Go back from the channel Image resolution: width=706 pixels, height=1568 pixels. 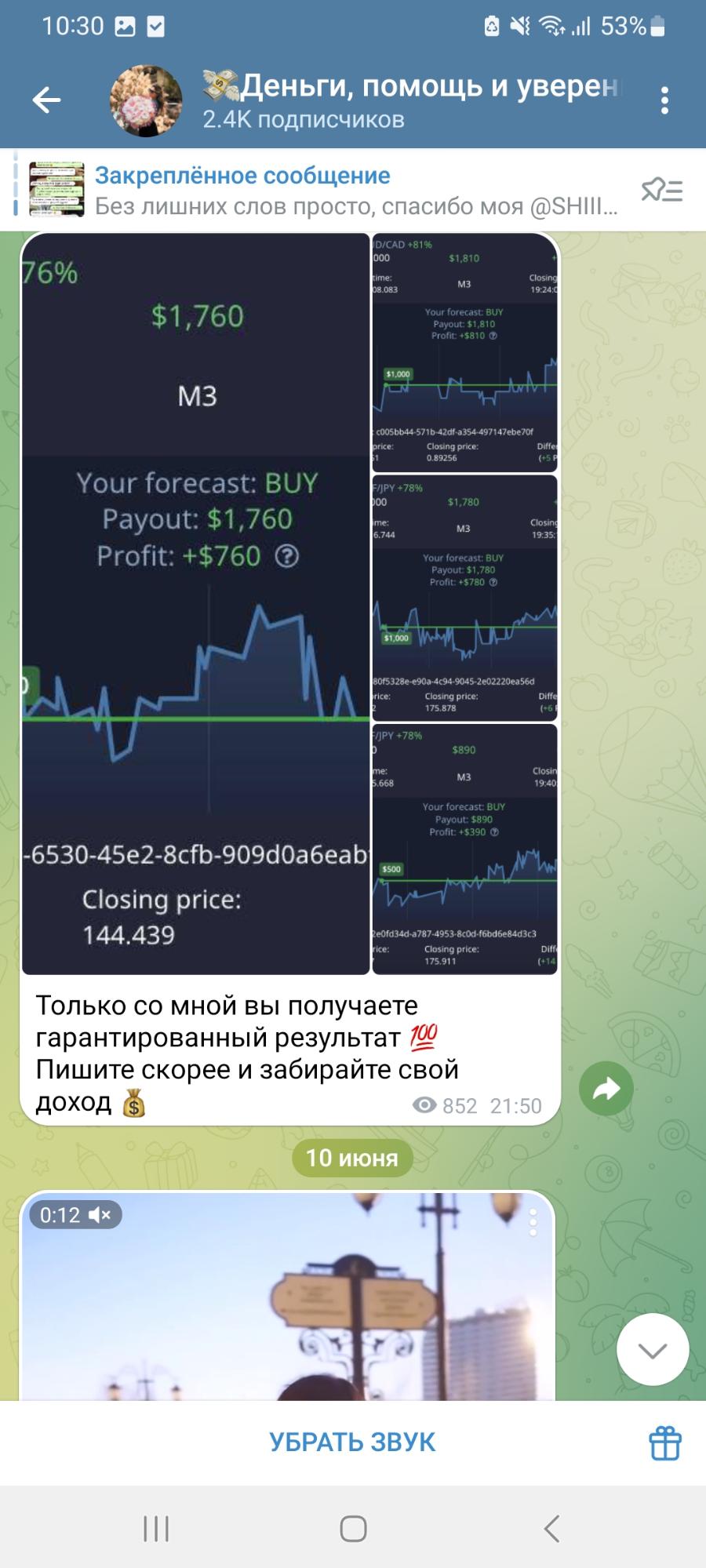(x=46, y=100)
